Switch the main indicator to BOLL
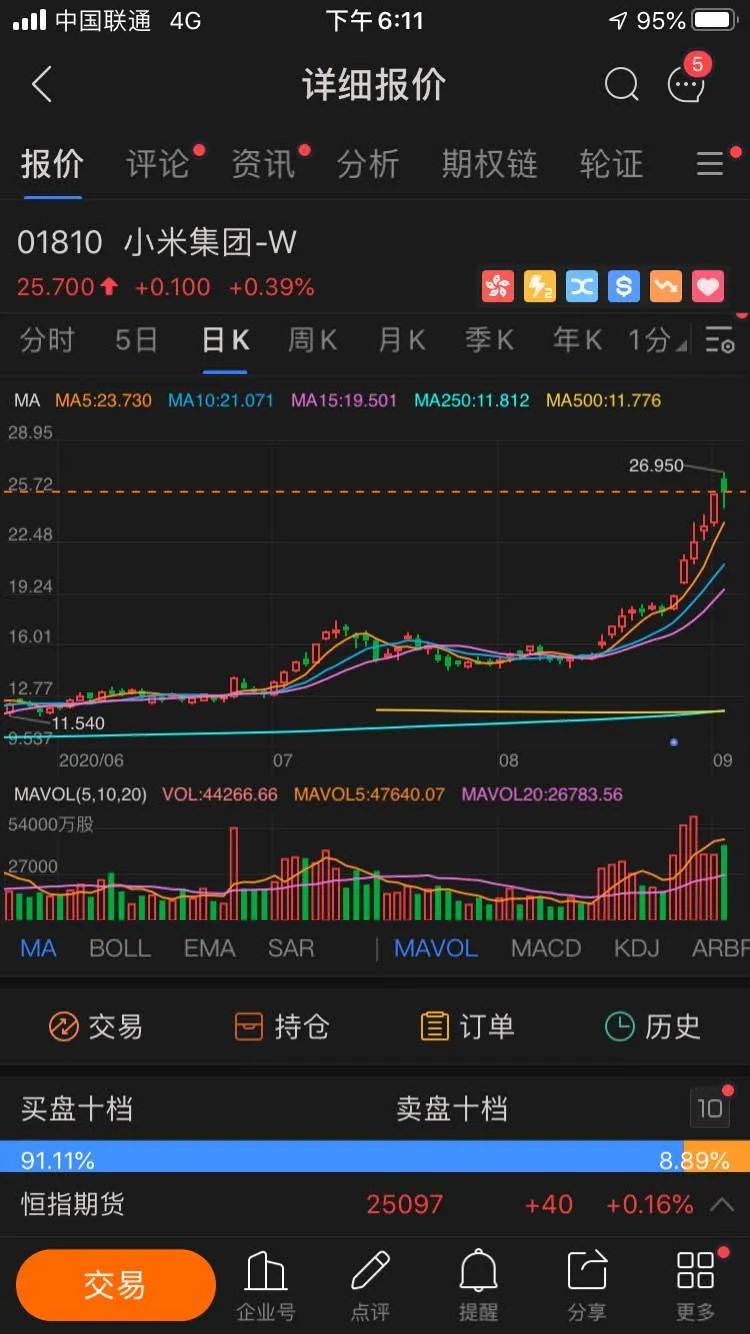 click(x=120, y=948)
